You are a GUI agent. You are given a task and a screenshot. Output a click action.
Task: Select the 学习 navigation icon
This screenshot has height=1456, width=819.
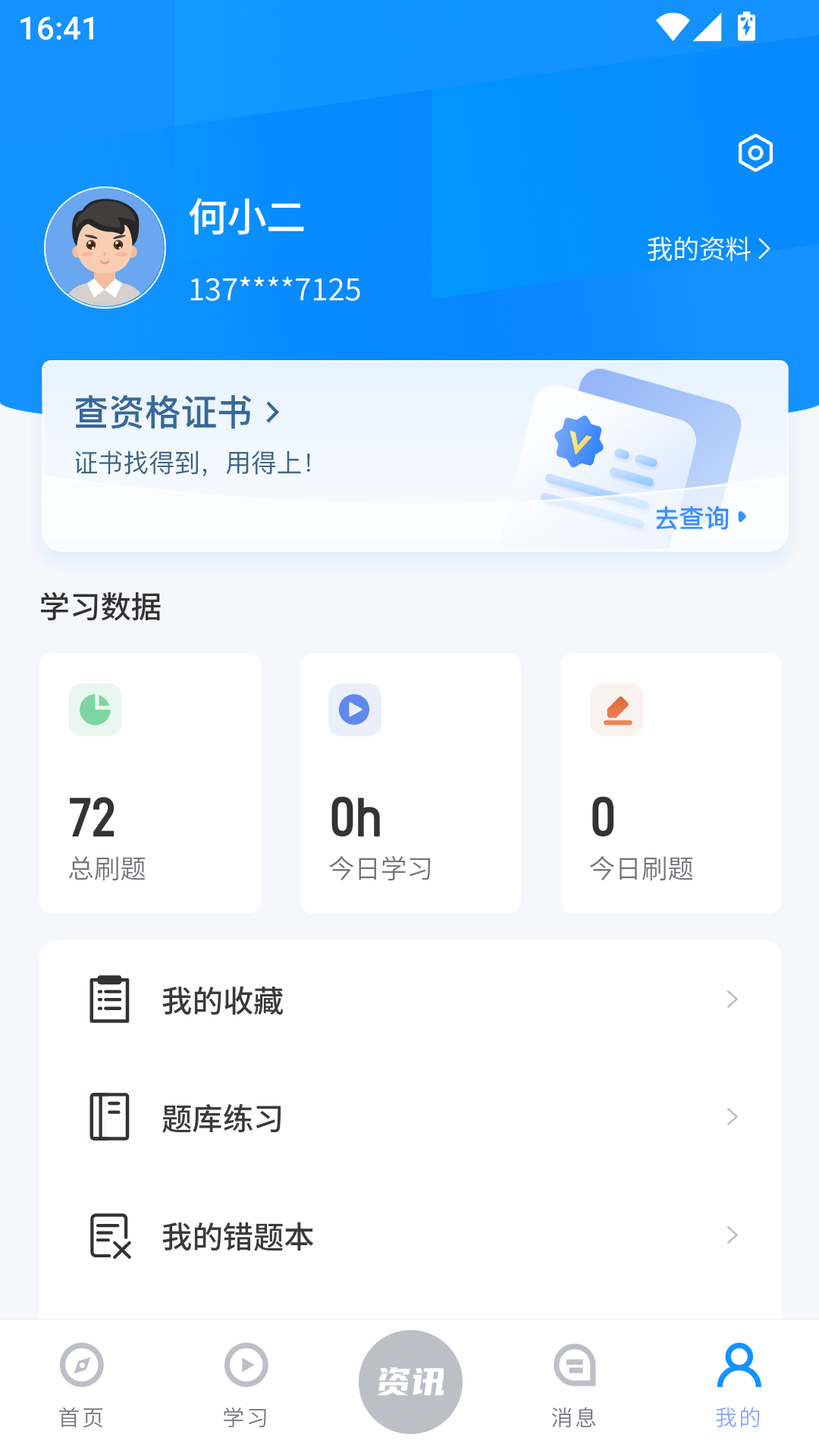pos(246,1365)
